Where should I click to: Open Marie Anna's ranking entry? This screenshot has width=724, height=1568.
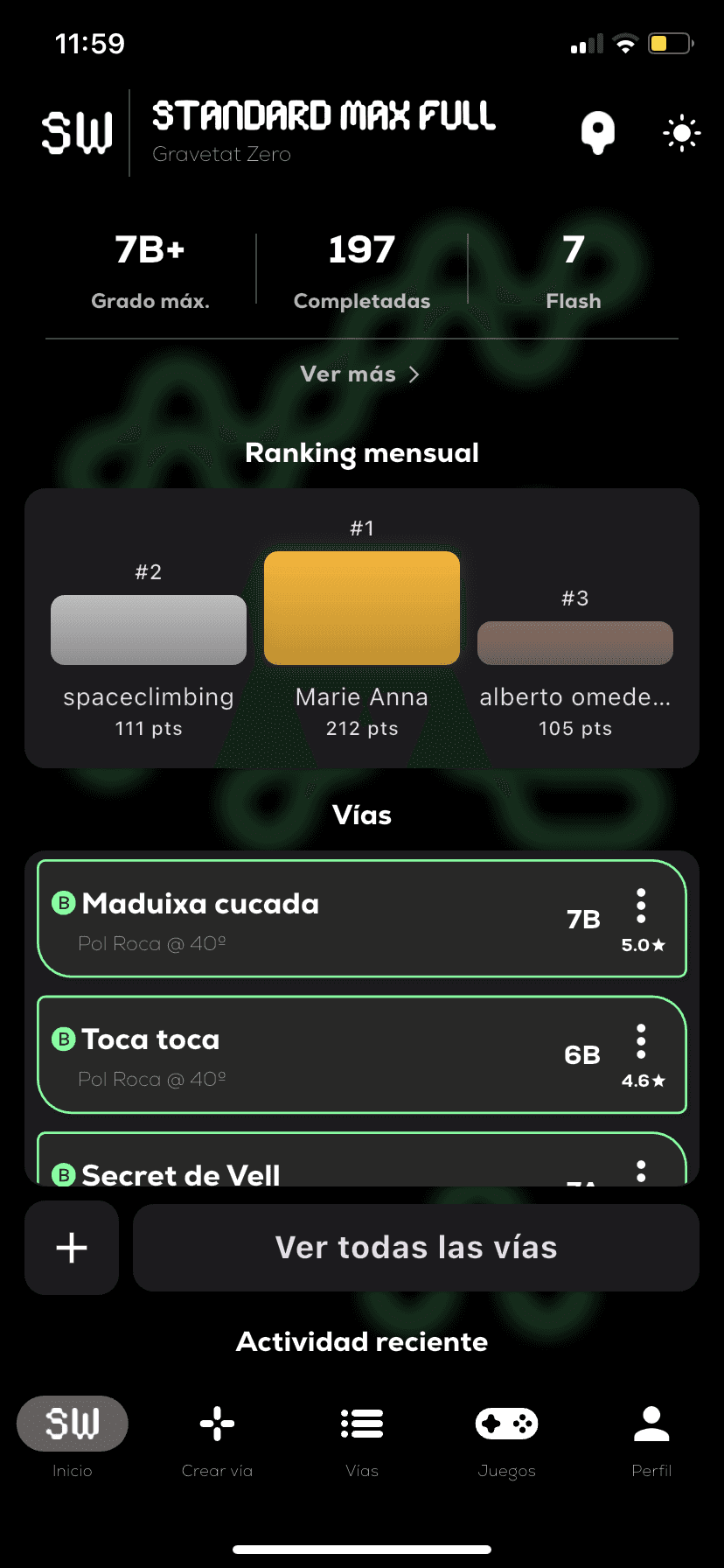[362, 645]
